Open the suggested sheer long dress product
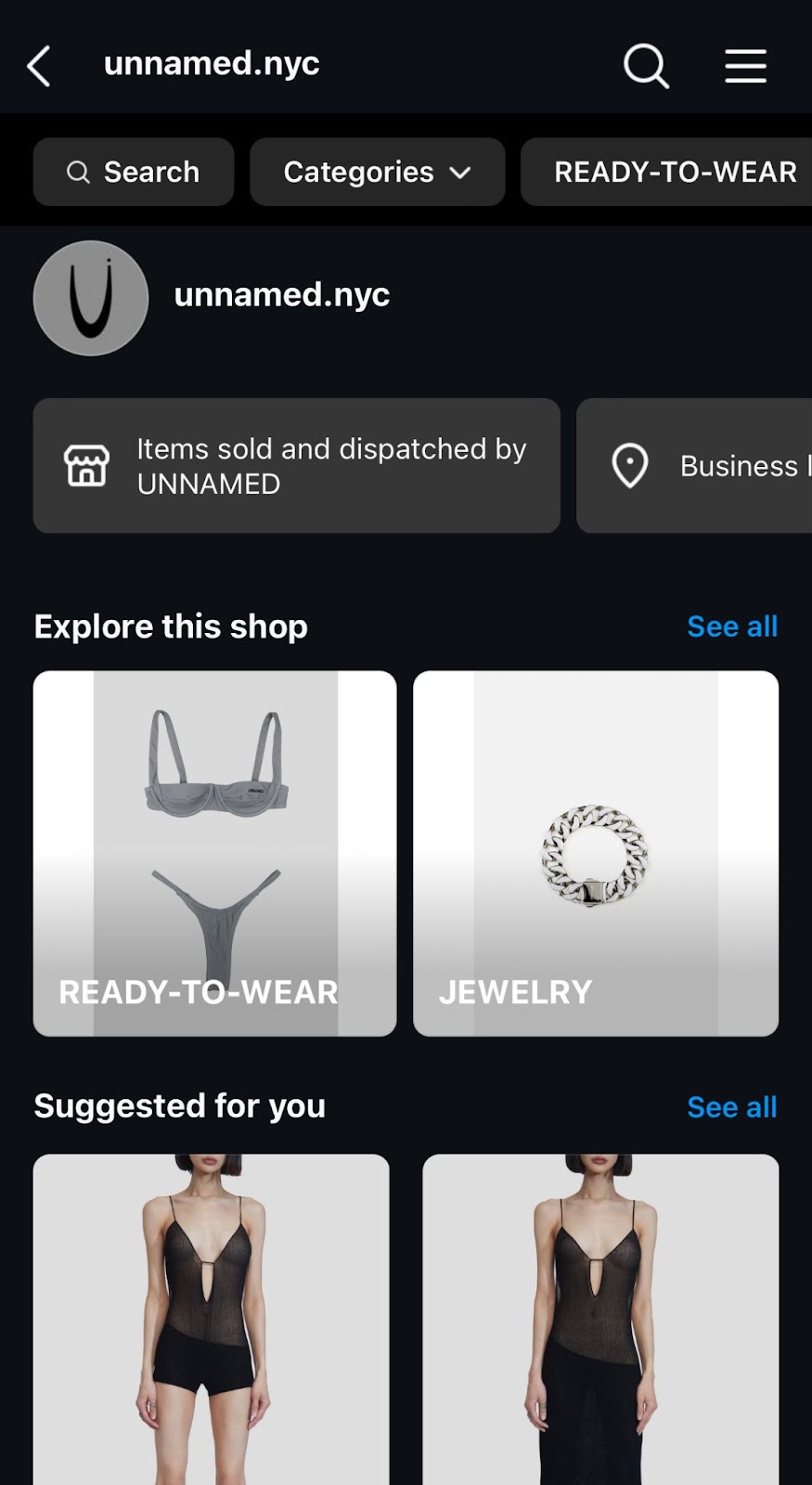 click(599, 1318)
